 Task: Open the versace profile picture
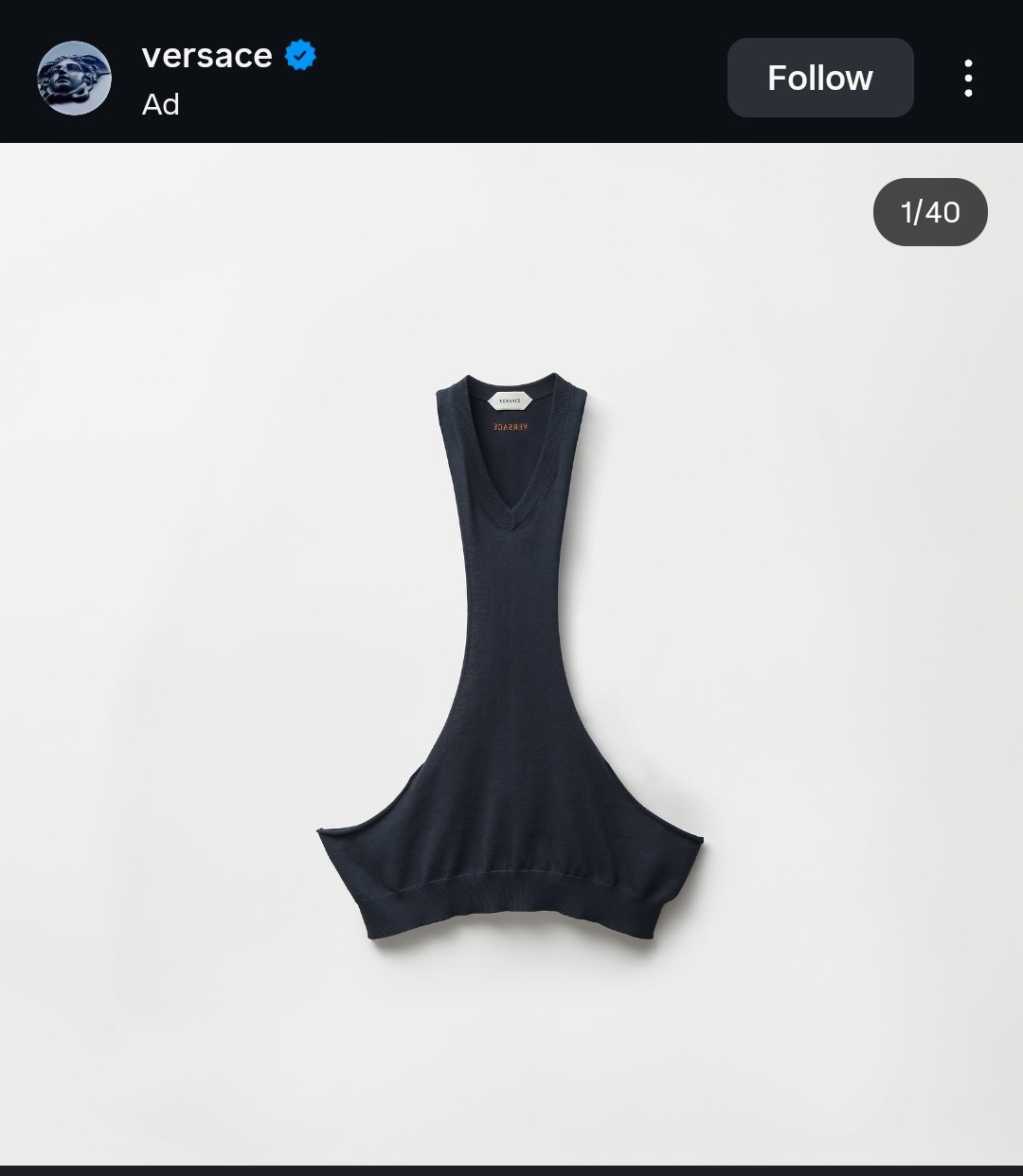(x=74, y=78)
